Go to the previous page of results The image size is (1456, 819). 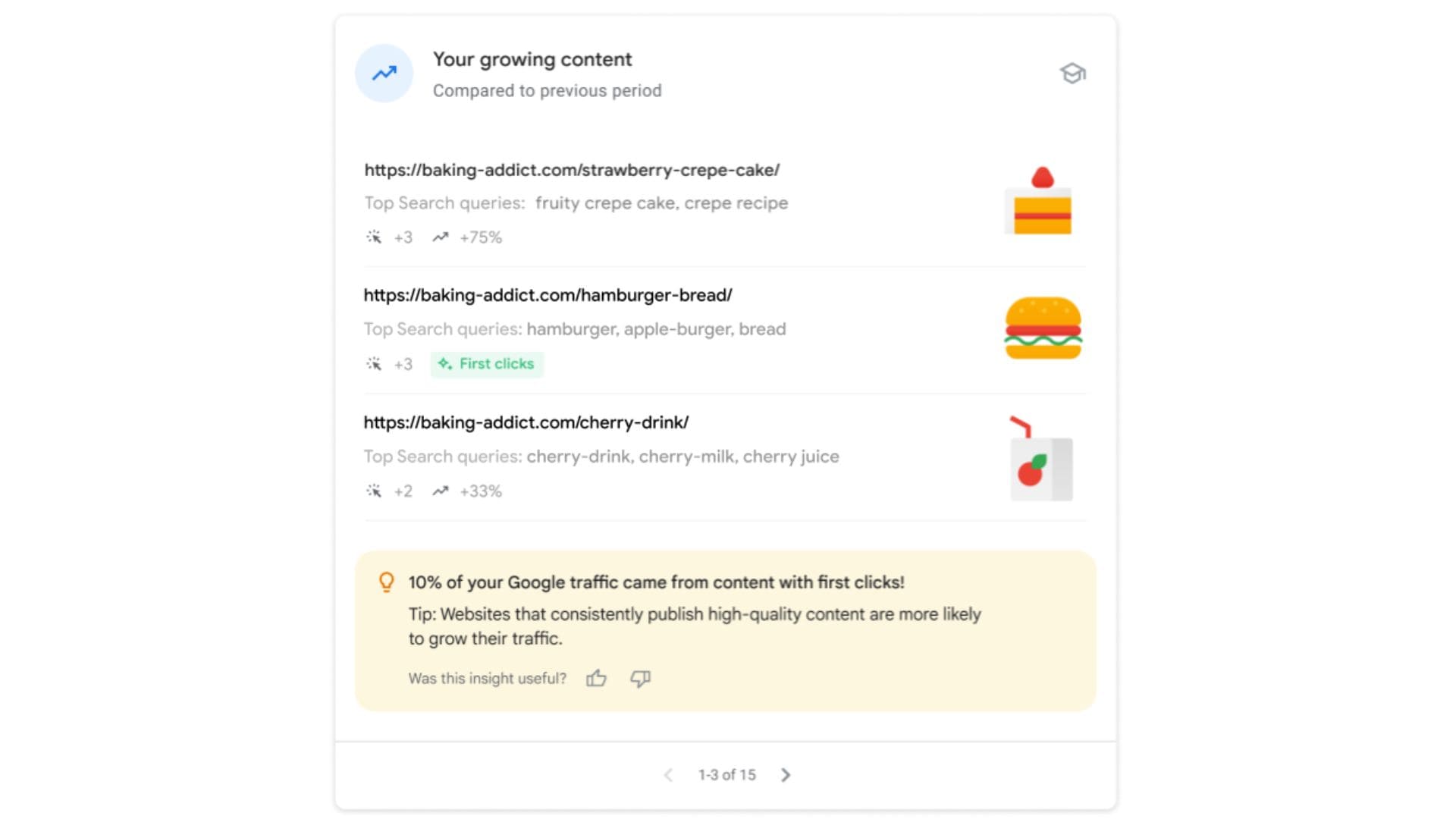[668, 775]
